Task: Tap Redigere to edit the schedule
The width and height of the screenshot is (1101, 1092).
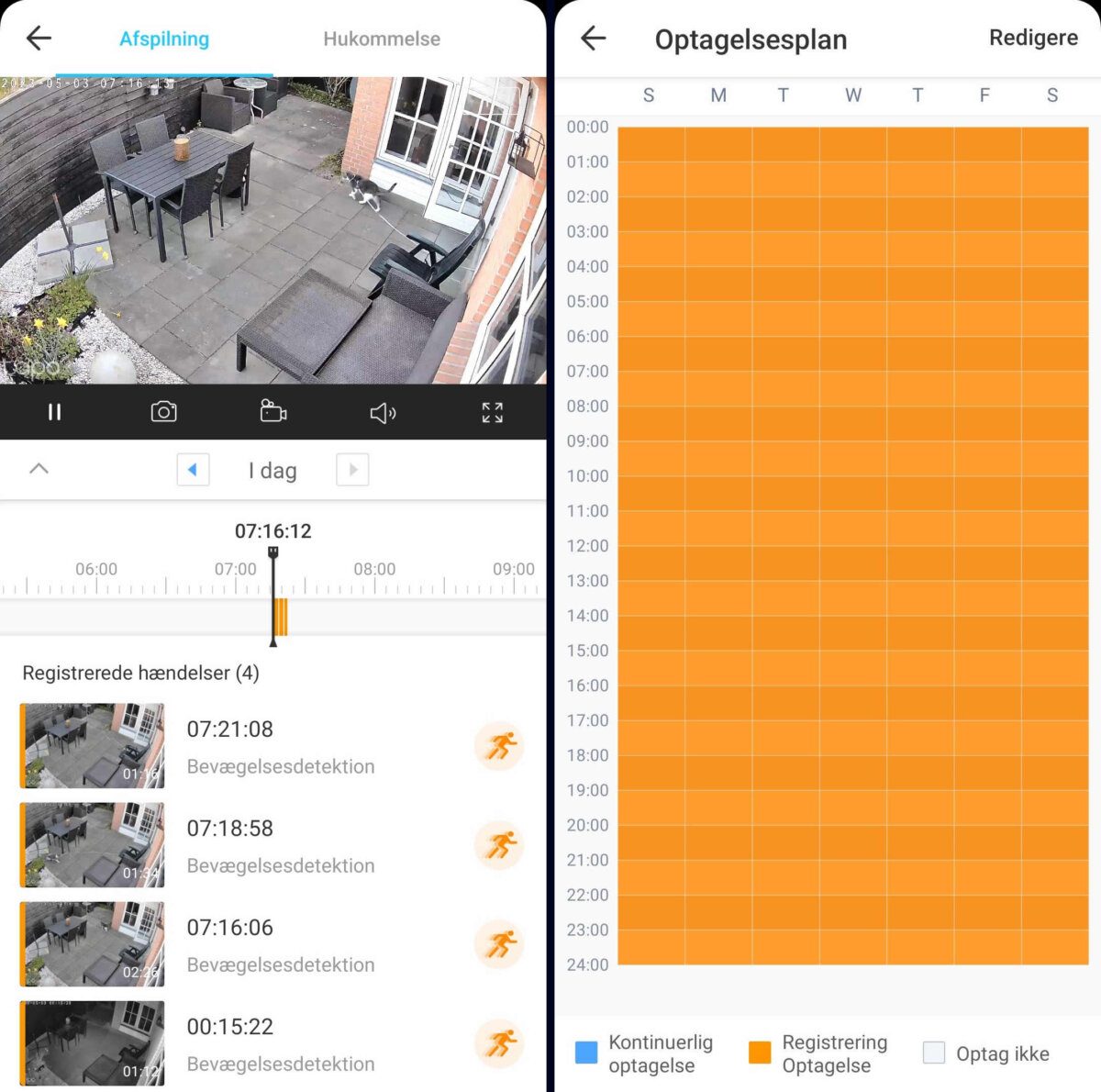Action: (1032, 38)
